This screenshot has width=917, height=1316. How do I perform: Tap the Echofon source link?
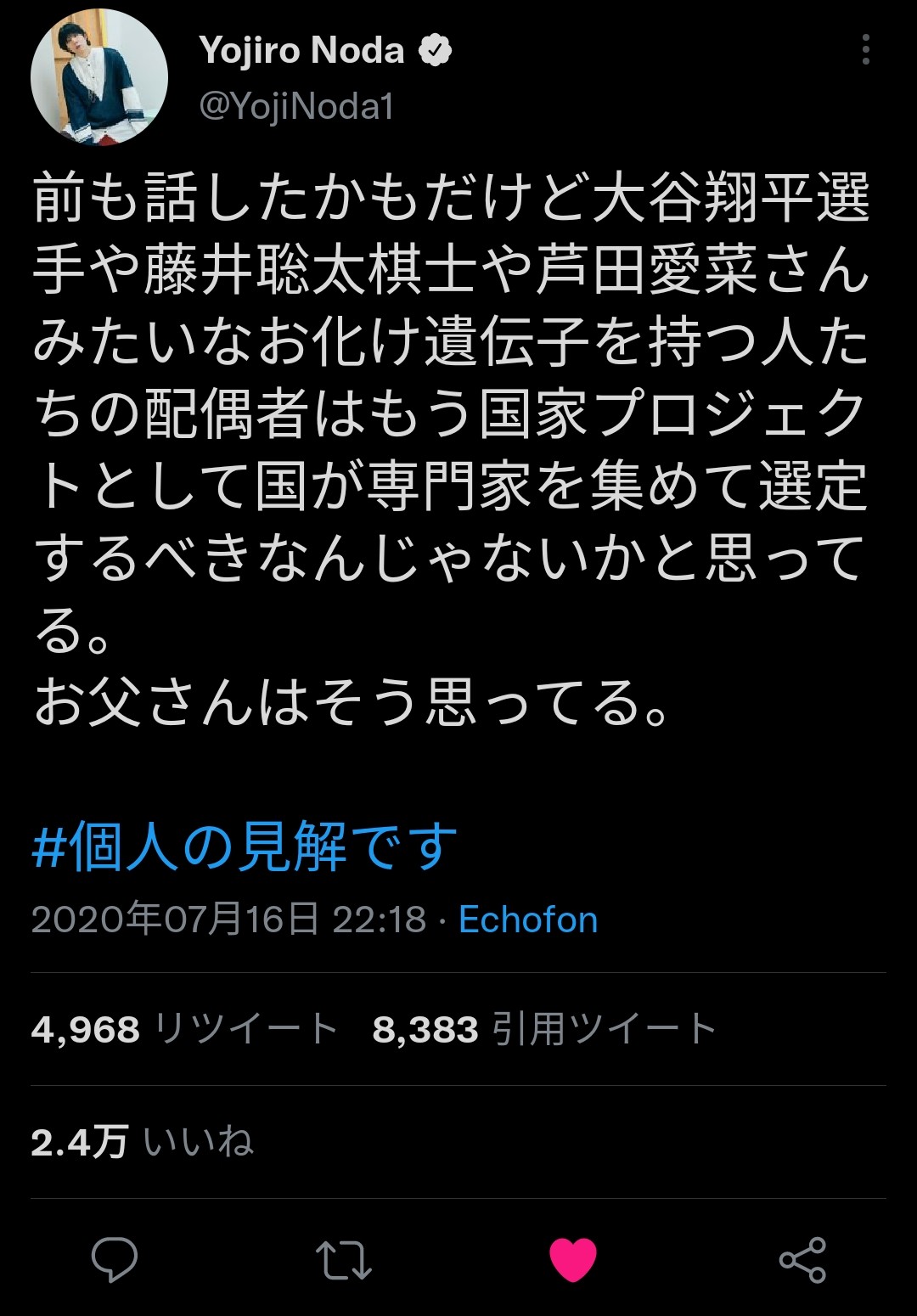pos(528,920)
